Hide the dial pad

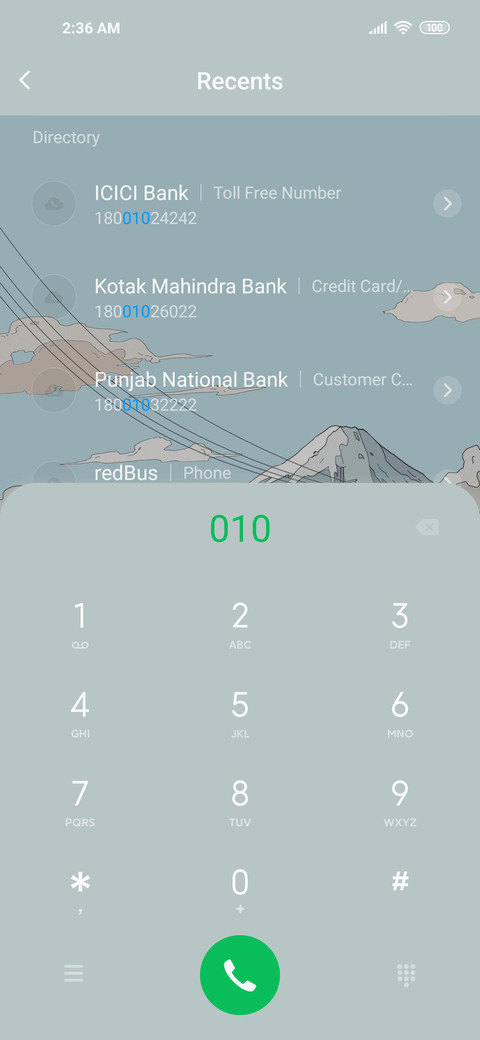click(406, 974)
